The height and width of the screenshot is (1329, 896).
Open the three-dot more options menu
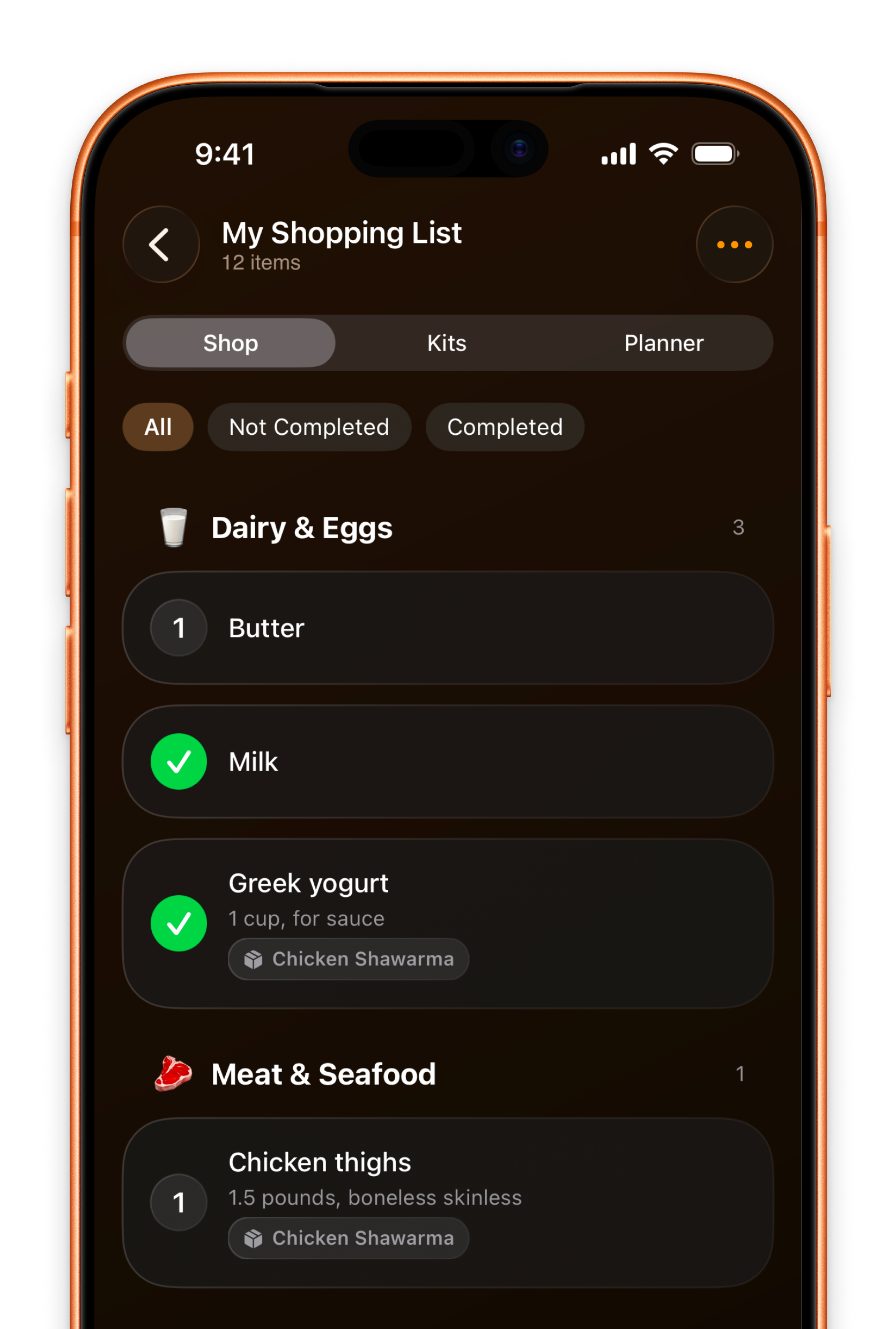[x=734, y=244]
